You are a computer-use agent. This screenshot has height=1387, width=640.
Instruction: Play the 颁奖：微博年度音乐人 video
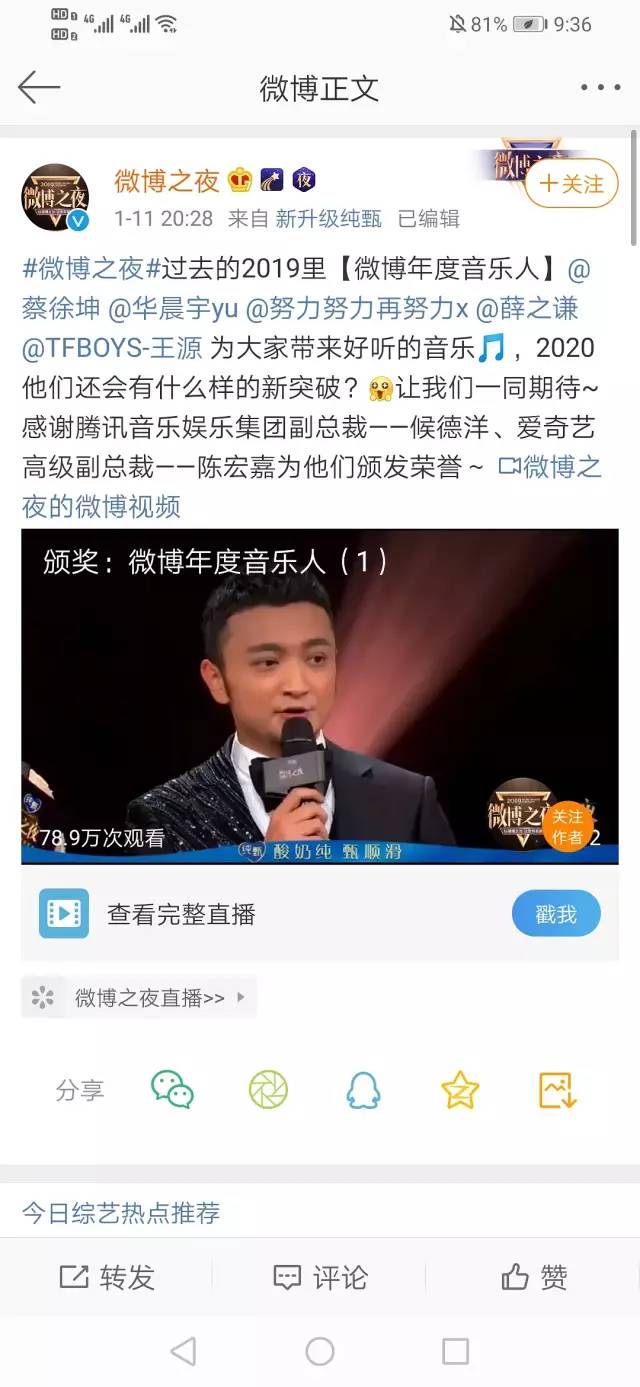pos(320,696)
